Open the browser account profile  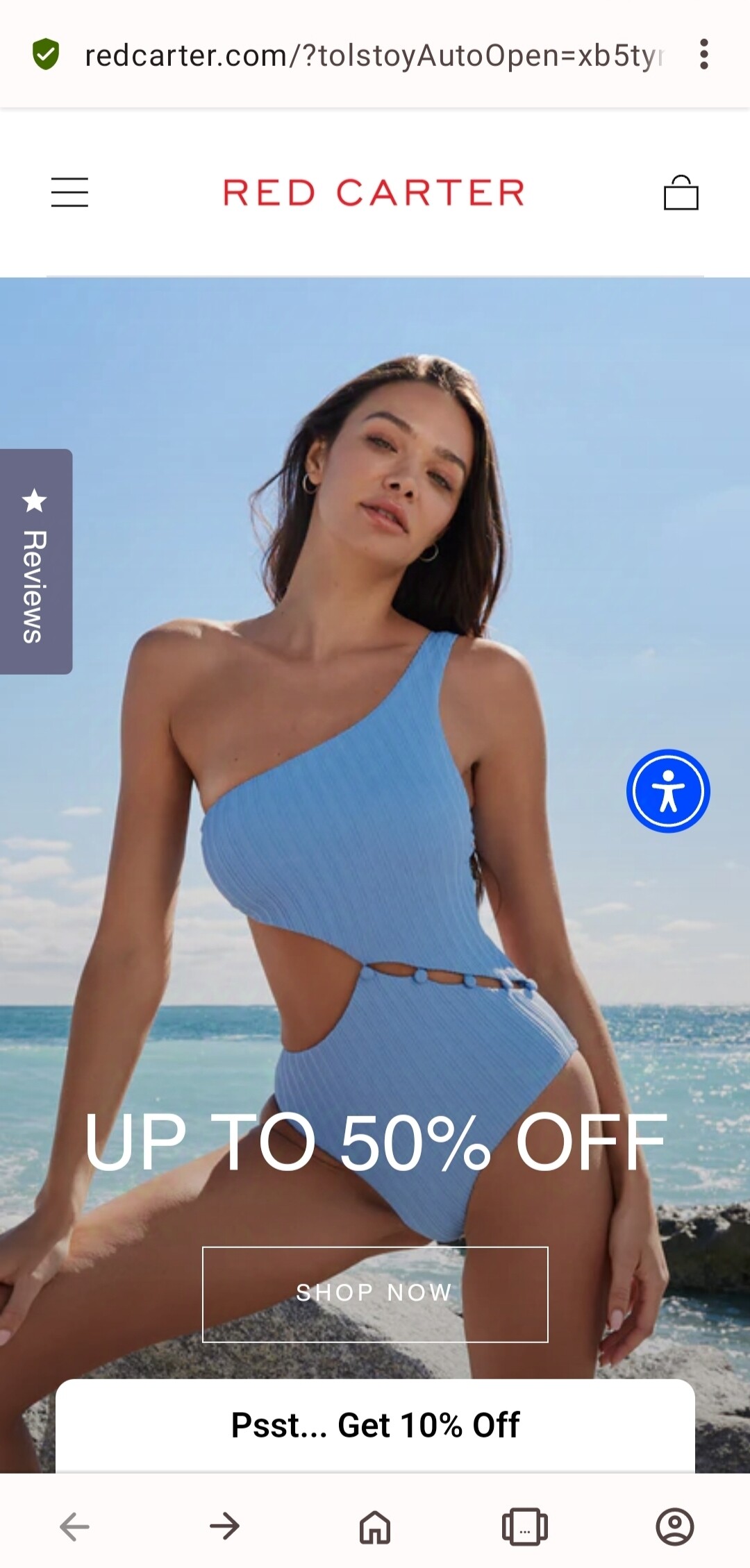click(x=675, y=1527)
